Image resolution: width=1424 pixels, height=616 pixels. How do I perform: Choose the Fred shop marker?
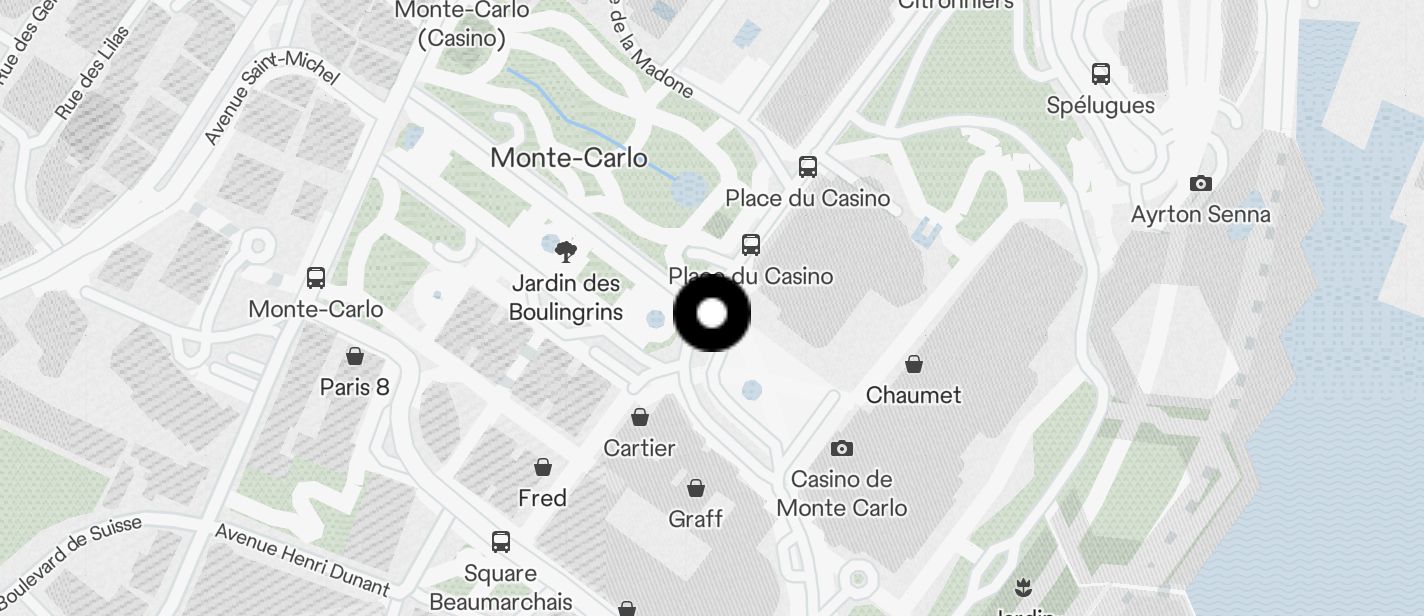coord(543,467)
